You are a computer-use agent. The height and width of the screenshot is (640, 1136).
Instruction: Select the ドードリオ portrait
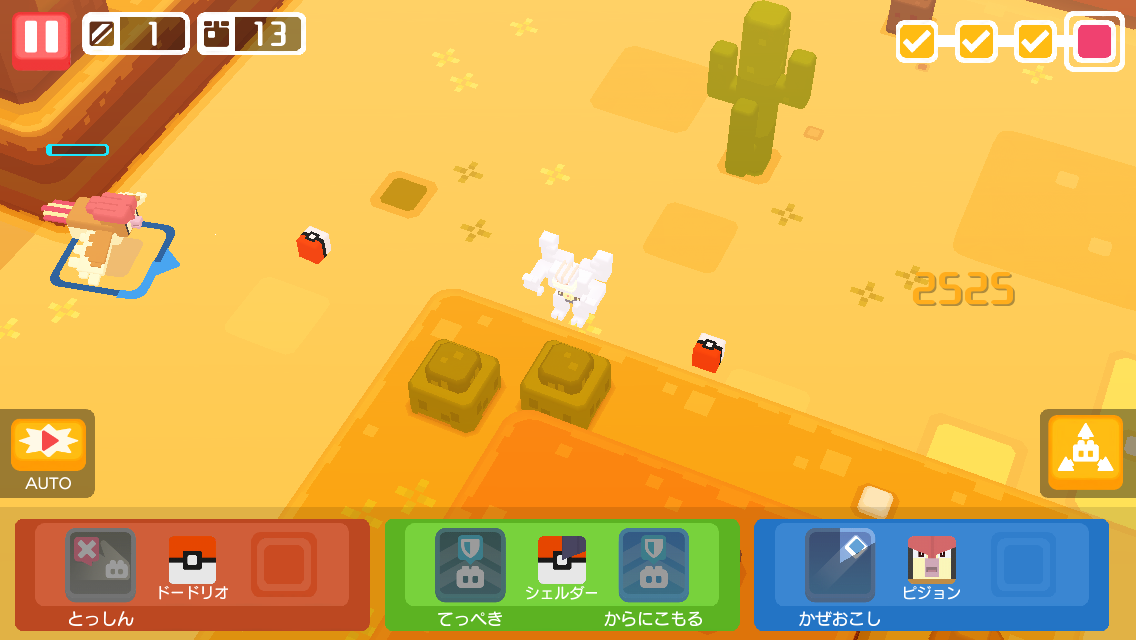point(192,560)
